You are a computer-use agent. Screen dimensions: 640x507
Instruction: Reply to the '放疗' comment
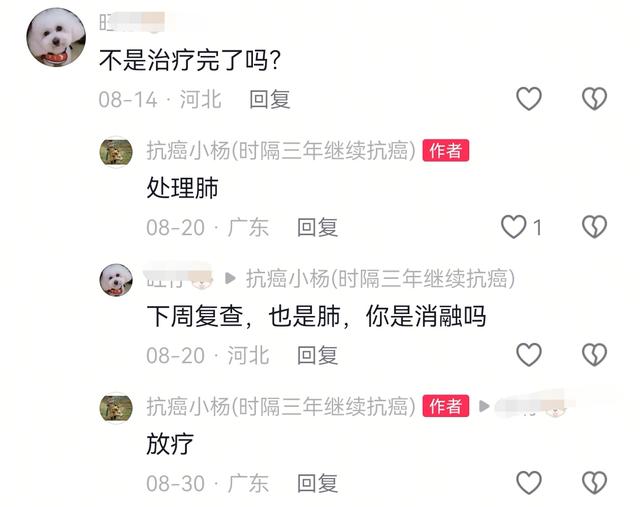(317, 483)
